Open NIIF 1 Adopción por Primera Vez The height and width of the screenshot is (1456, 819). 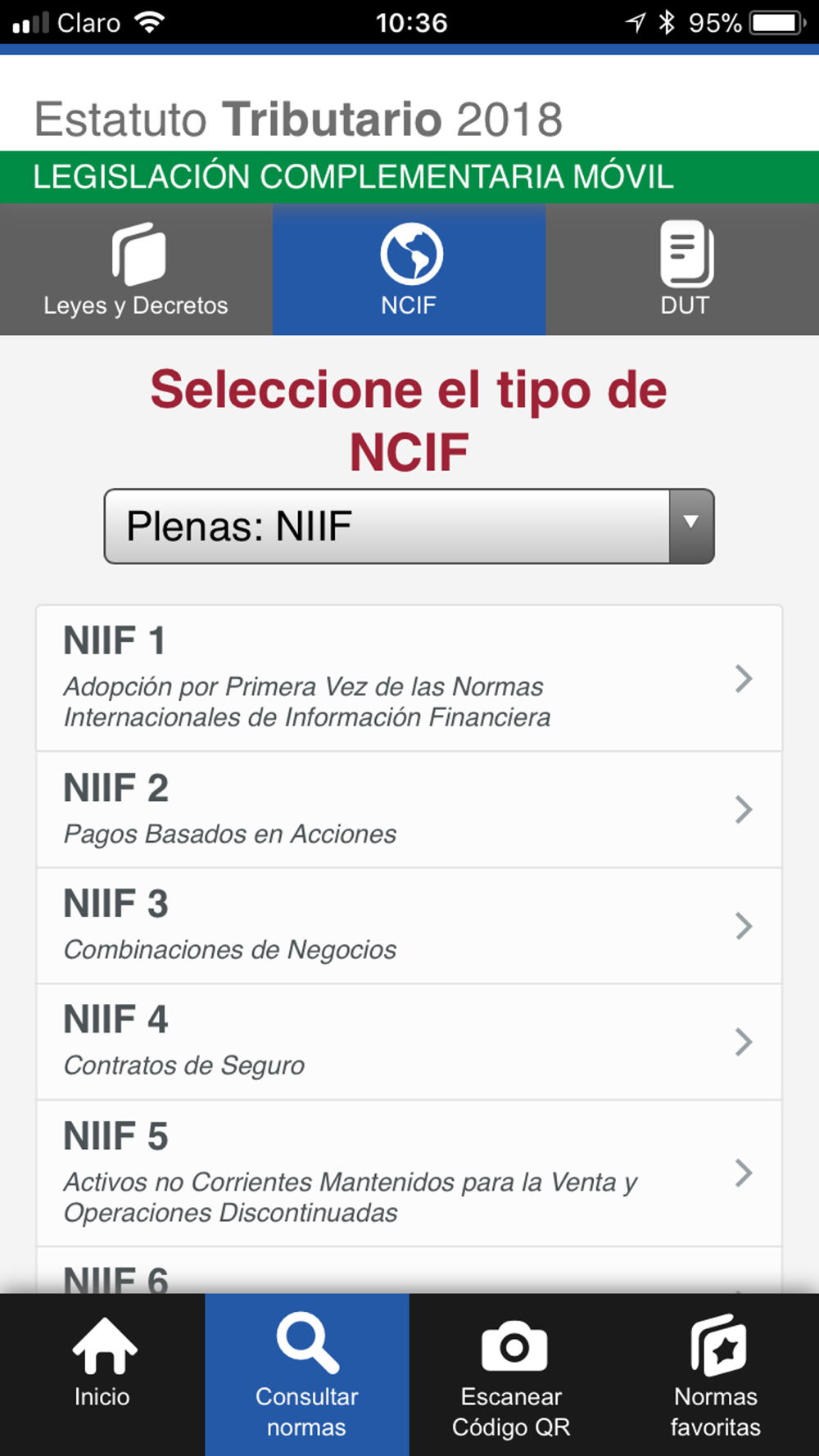pos(409,678)
